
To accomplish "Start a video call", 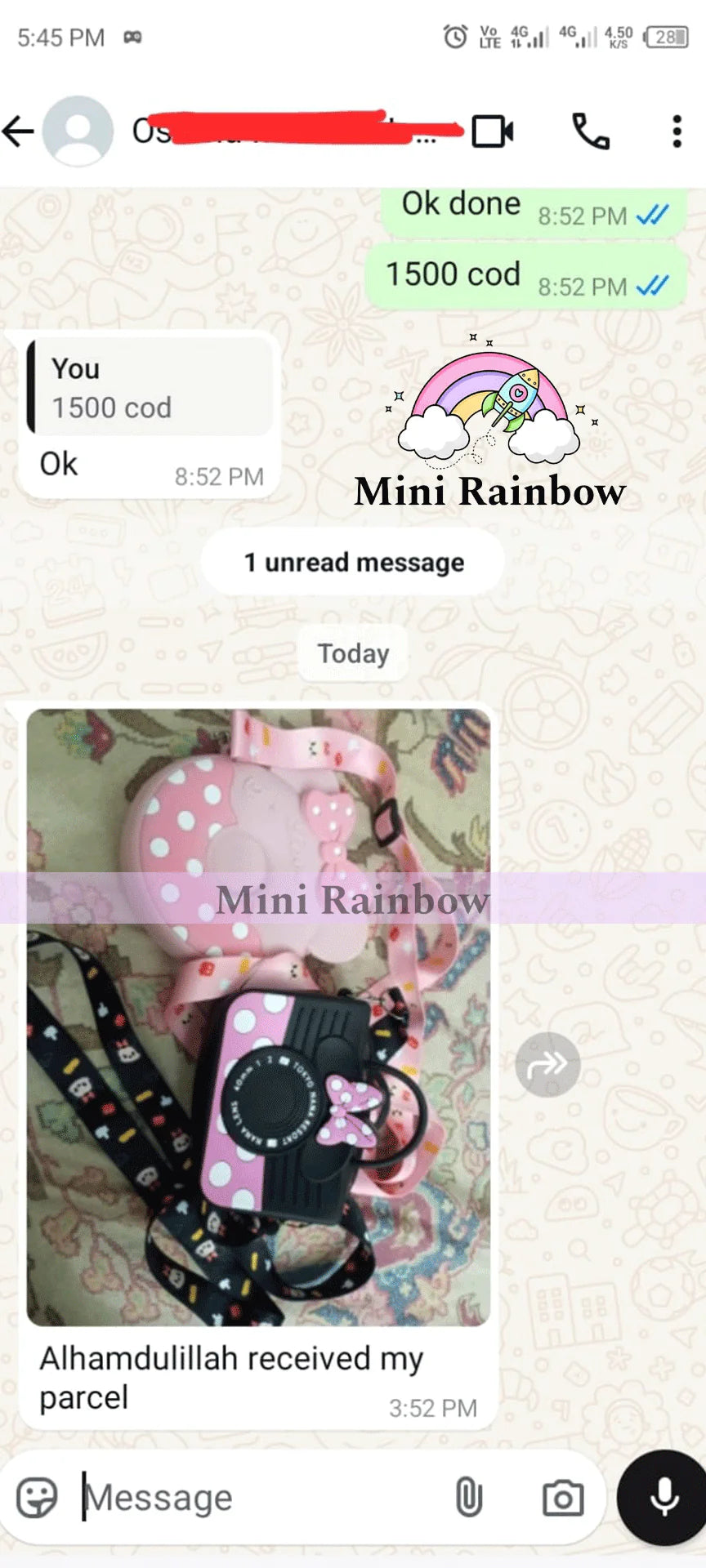I will click(x=493, y=131).
